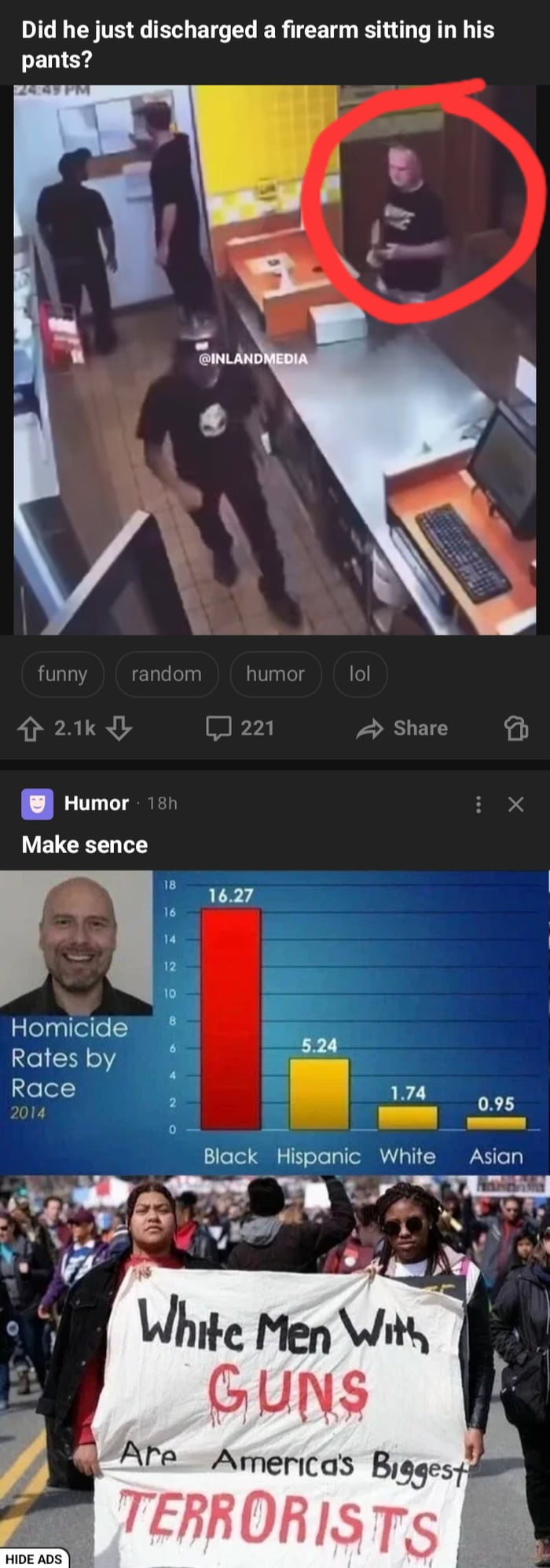This screenshot has width=550, height=1568.
Task: Tap the lol tag chip
Action: (x=360, y=674)
